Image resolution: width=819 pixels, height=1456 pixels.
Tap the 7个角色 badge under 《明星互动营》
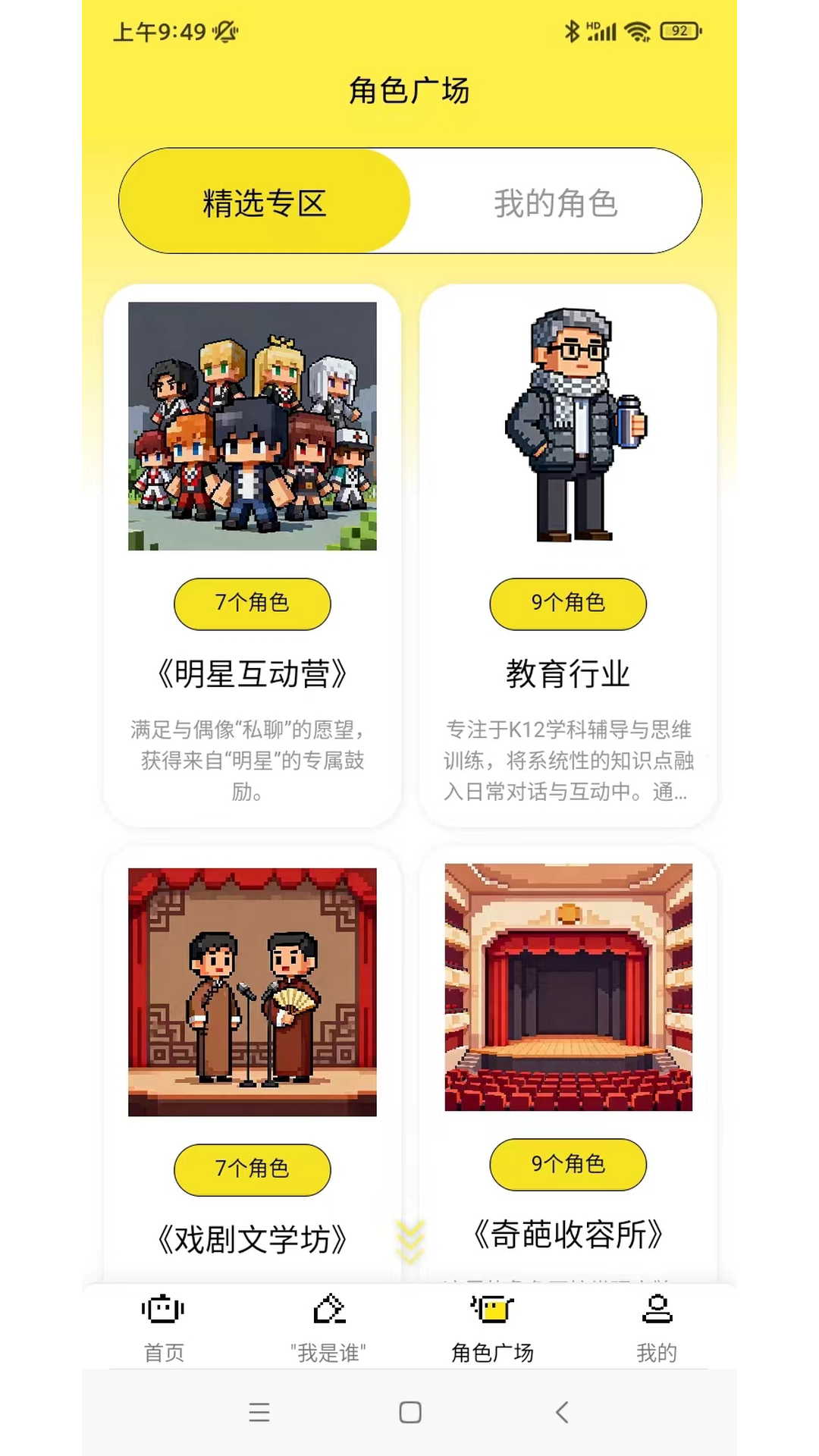click(253, 604)
